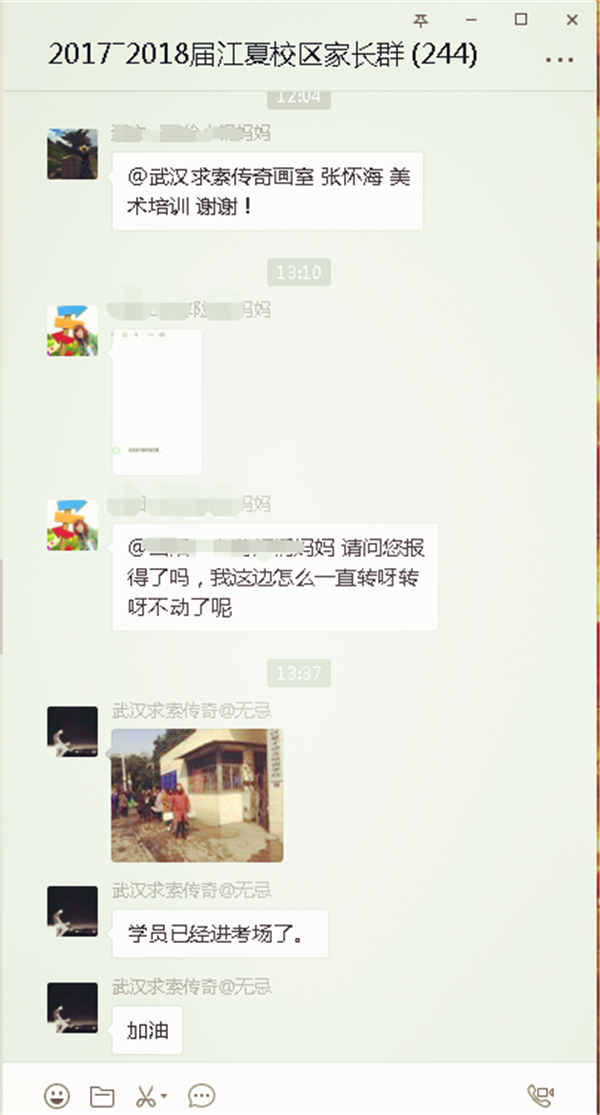Minimize the chat window
This screenshot has height=1115, width=600.
(471, 19)
